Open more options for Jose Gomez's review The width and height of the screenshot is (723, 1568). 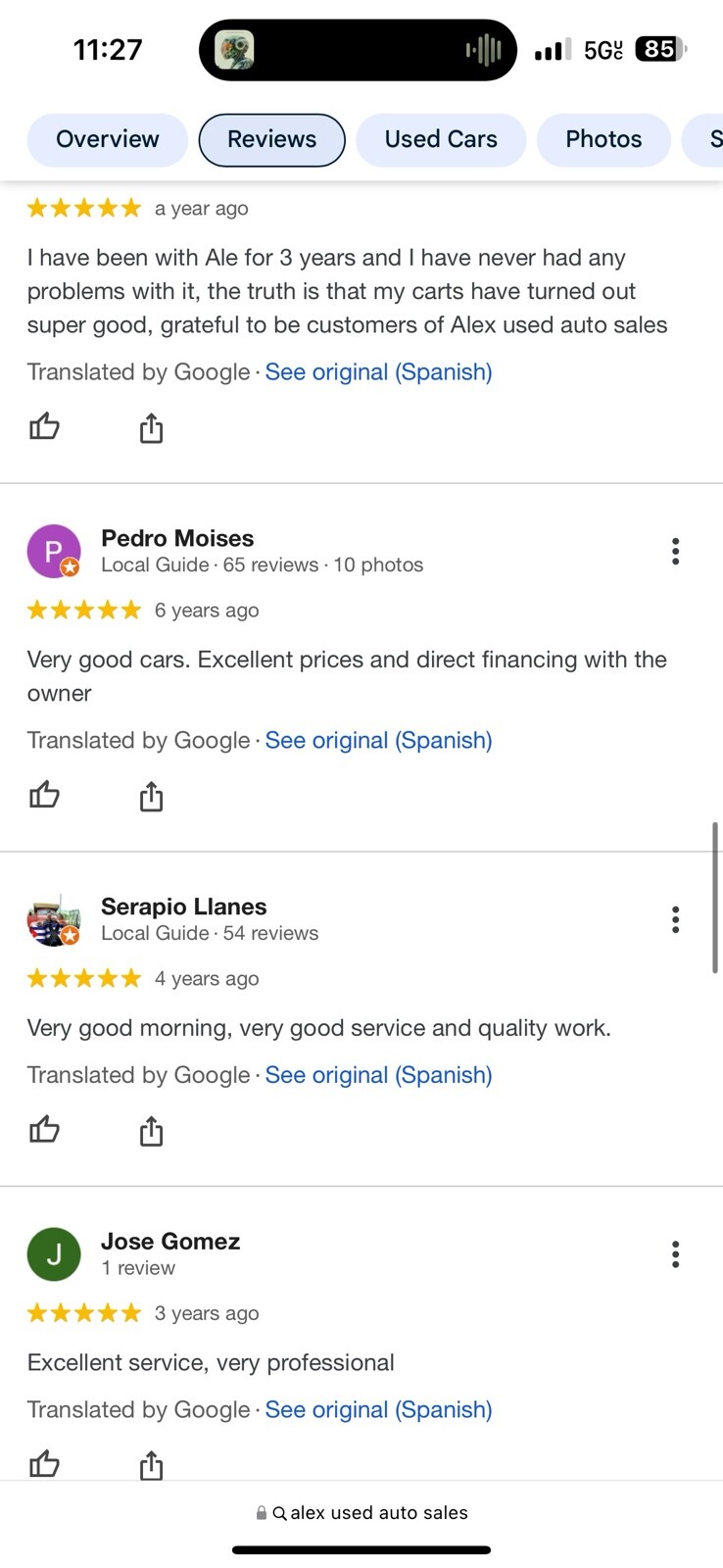coord(675,1254)
